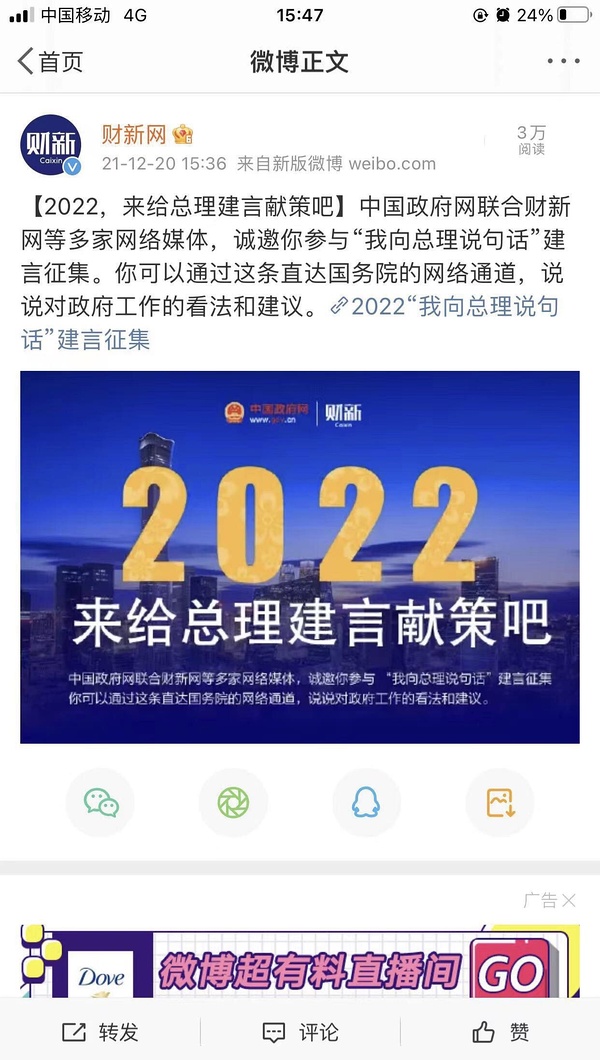Share post to QQ
Image resolution: width=600 pixels, height=1060 pixels.
(x=366, y=802)
